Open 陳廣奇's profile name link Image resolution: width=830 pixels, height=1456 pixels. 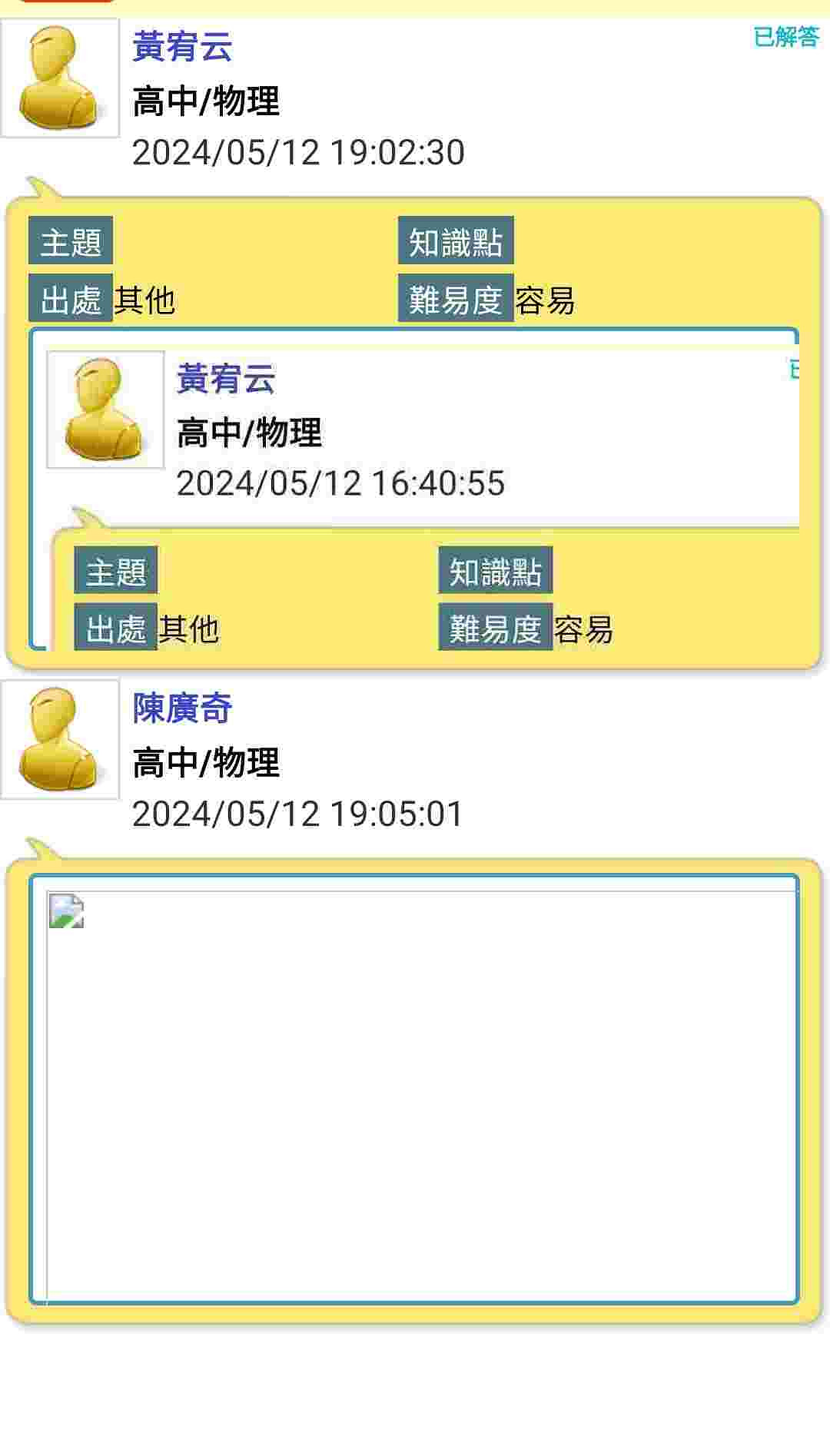pos(182,708)
